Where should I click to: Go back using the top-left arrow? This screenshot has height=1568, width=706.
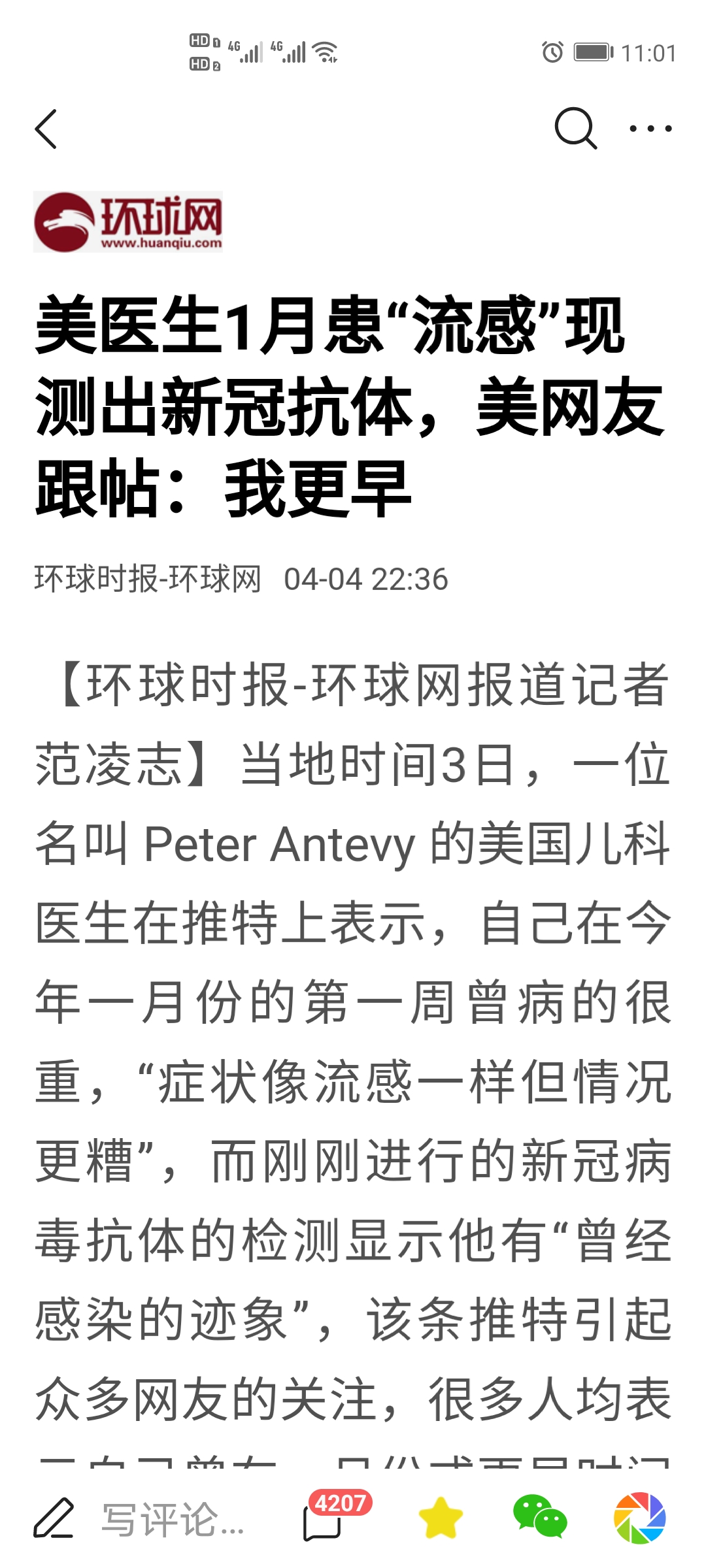click(x=46, y=129)
